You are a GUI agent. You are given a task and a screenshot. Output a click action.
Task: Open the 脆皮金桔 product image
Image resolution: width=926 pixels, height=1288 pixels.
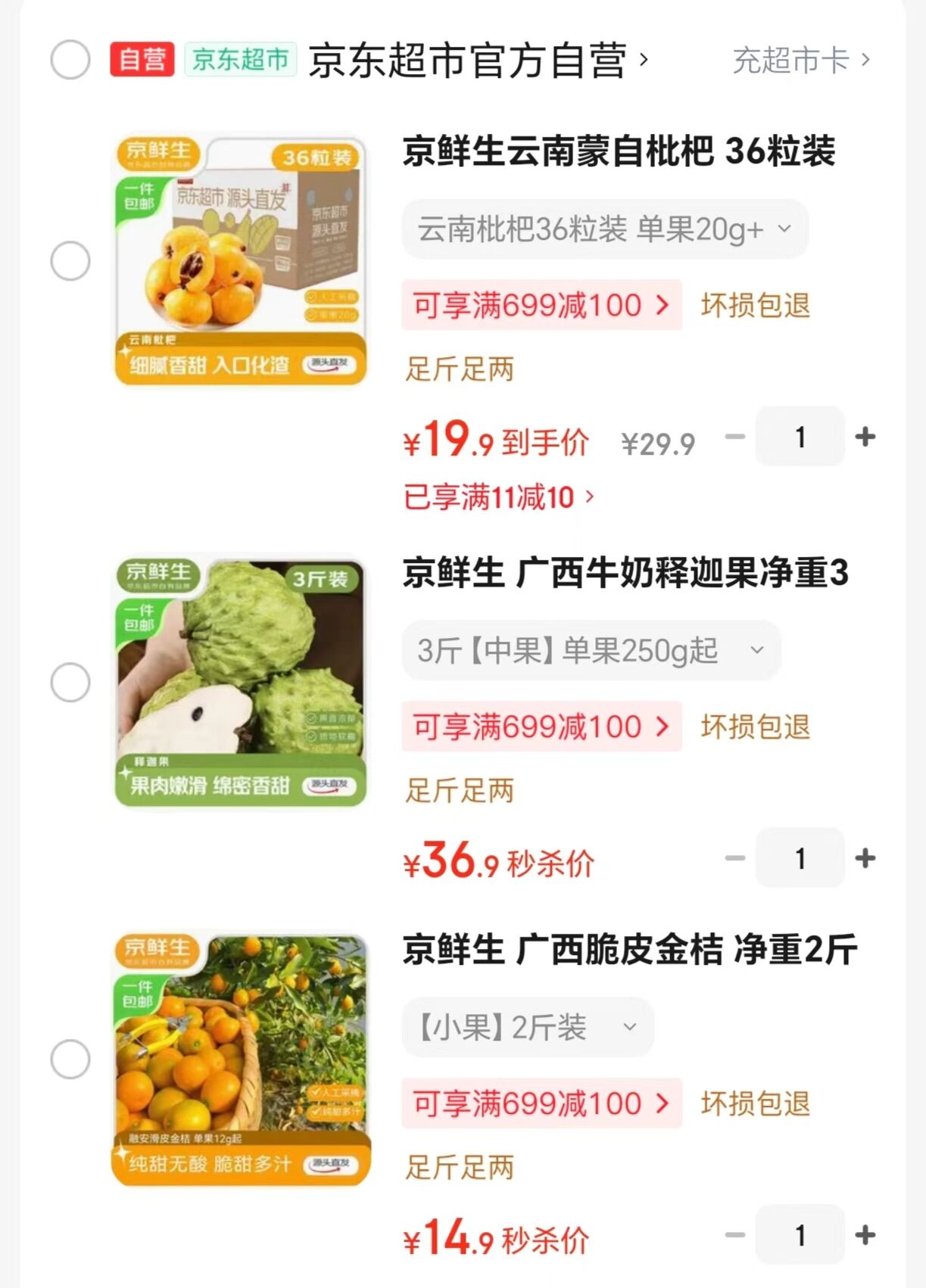click(x=241, y=1059)
